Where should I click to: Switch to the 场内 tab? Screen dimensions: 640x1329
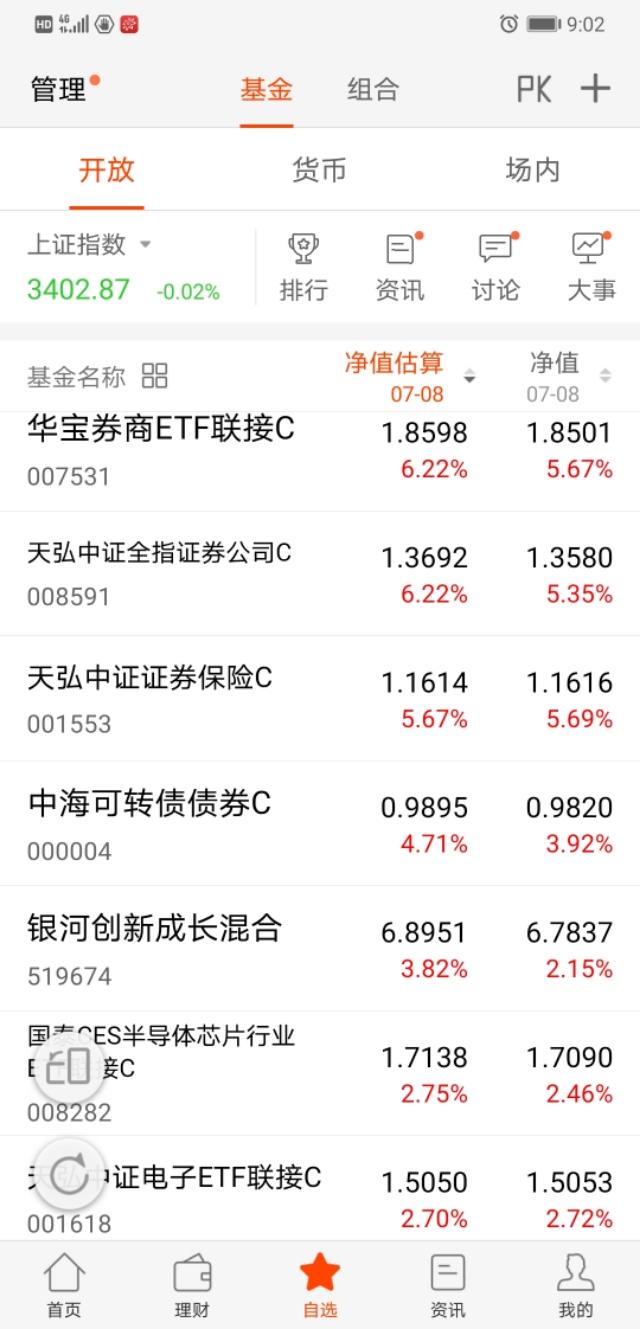pos(533,170)
